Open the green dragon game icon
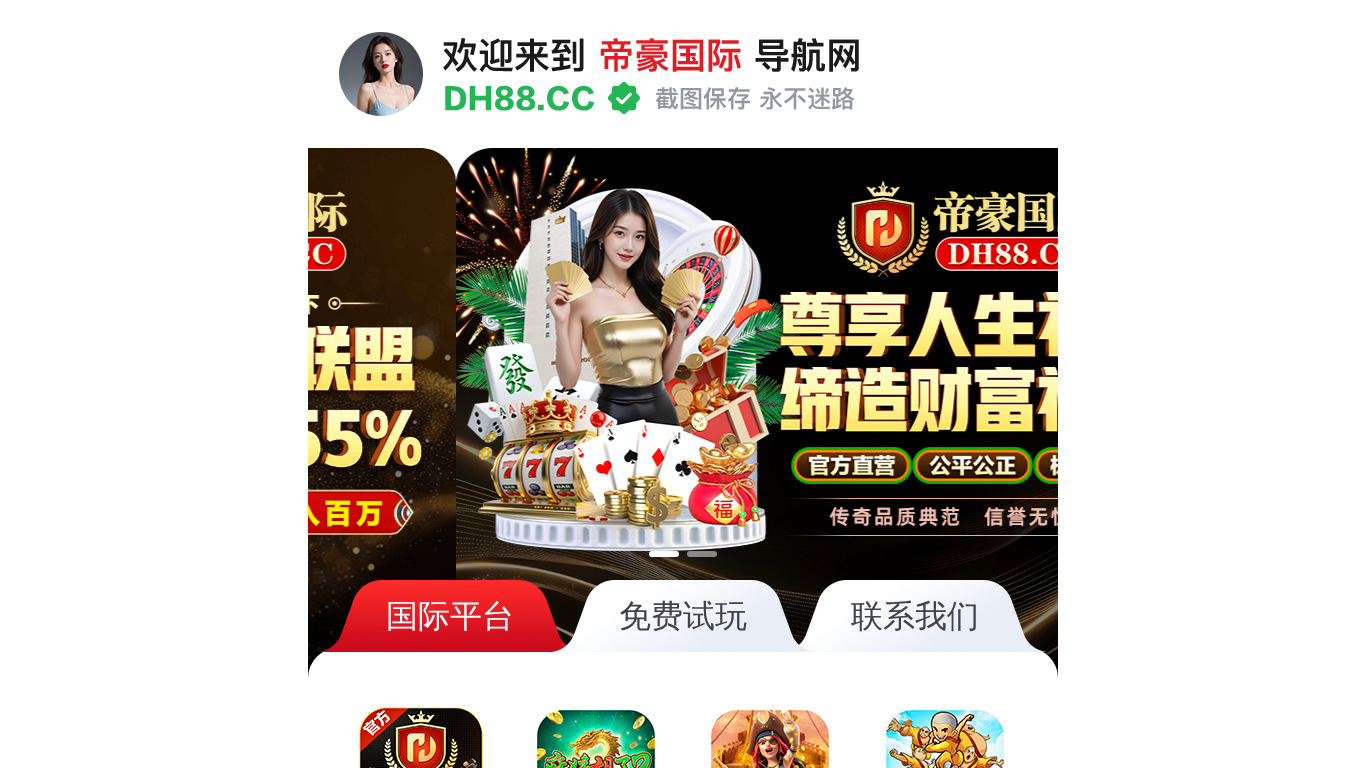 (x=596, y=740)
